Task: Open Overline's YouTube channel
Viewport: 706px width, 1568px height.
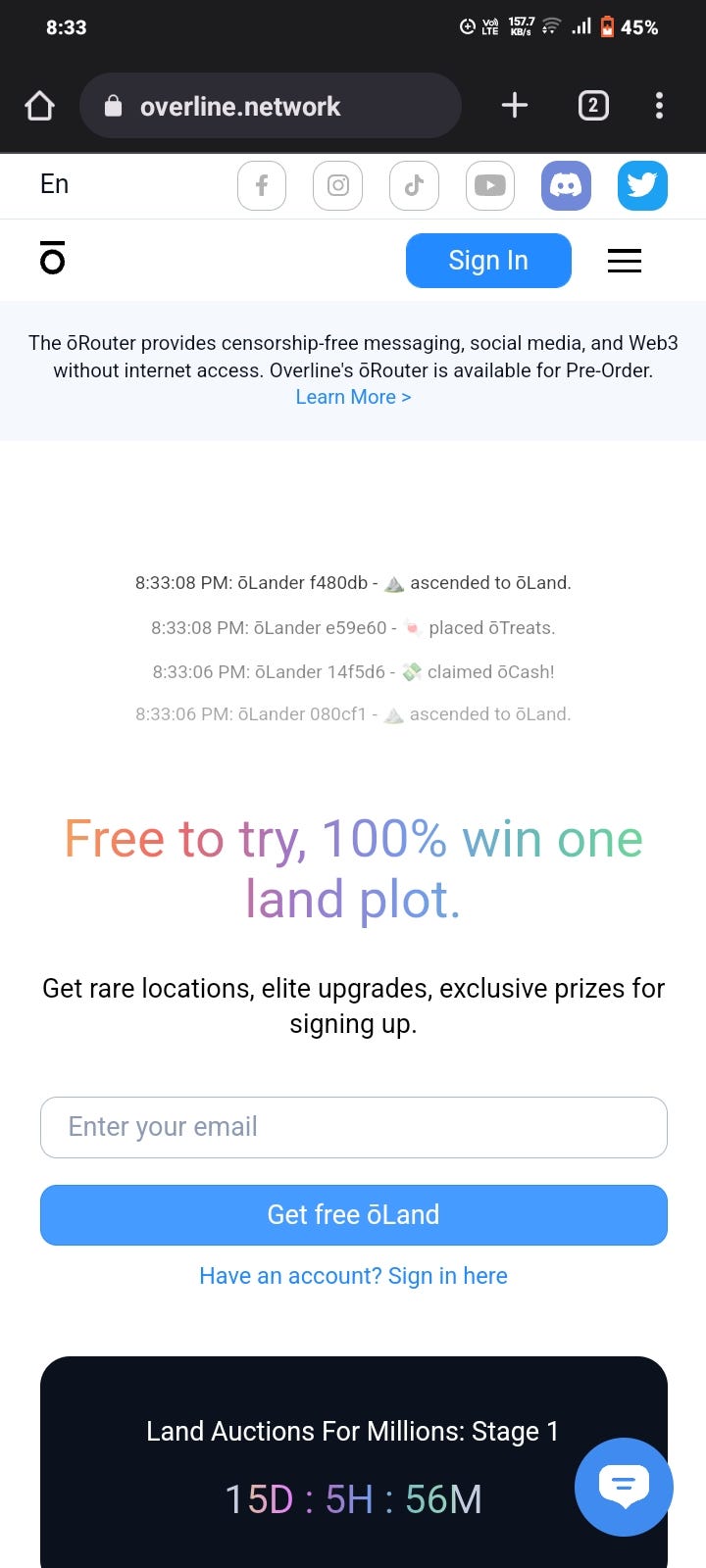Action: [x=490, y=185]
